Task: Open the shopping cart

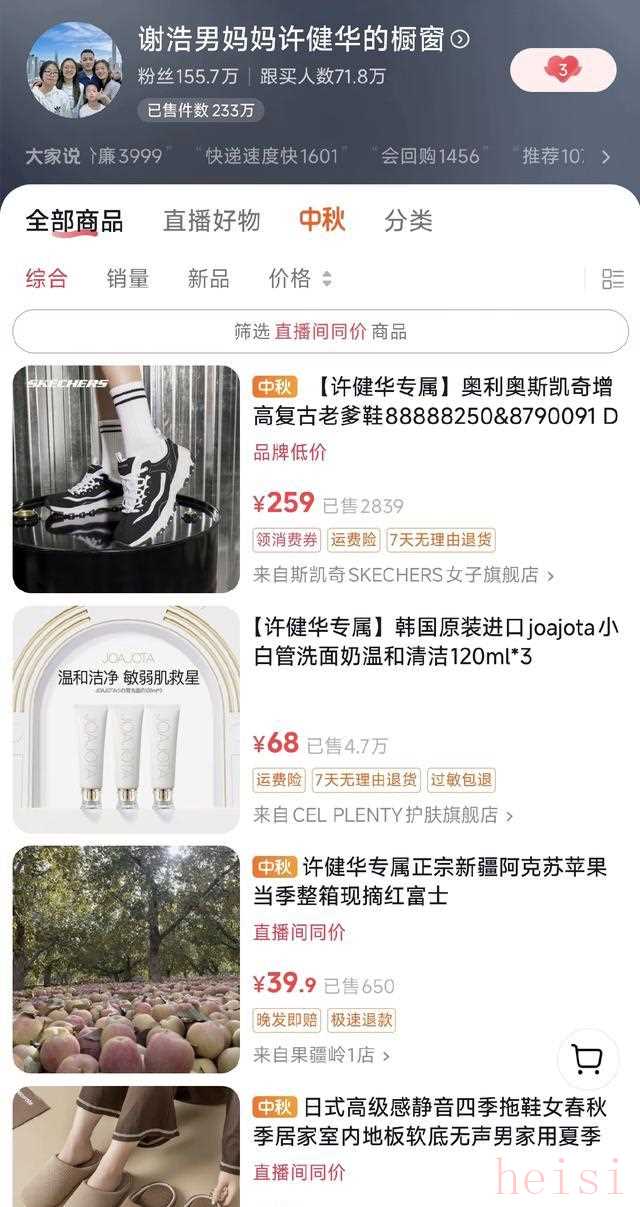Action: click(587, 1059)
